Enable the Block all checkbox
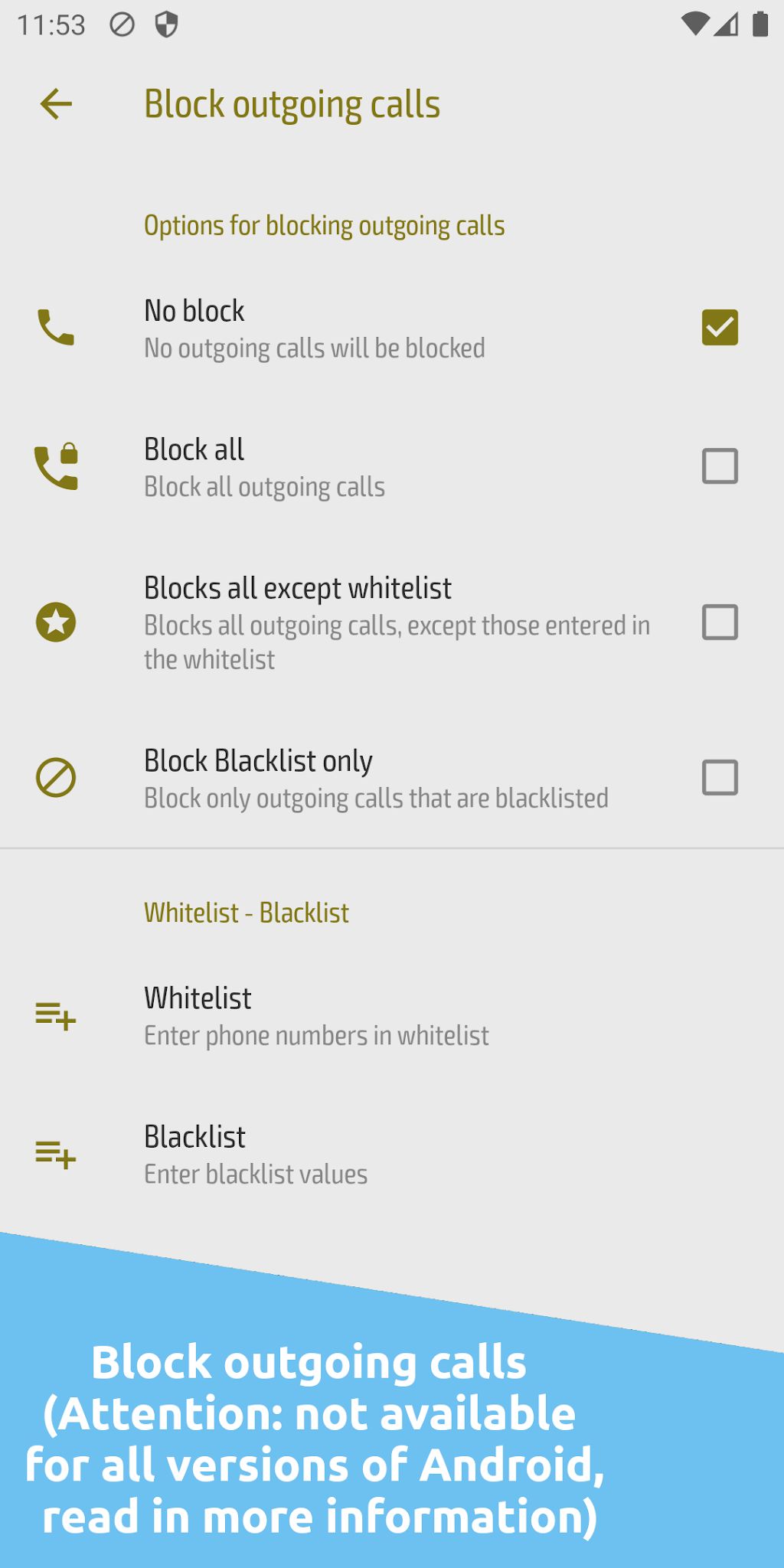The height and width of the screenshot is (1568, 784). click(x=720, y=466)
